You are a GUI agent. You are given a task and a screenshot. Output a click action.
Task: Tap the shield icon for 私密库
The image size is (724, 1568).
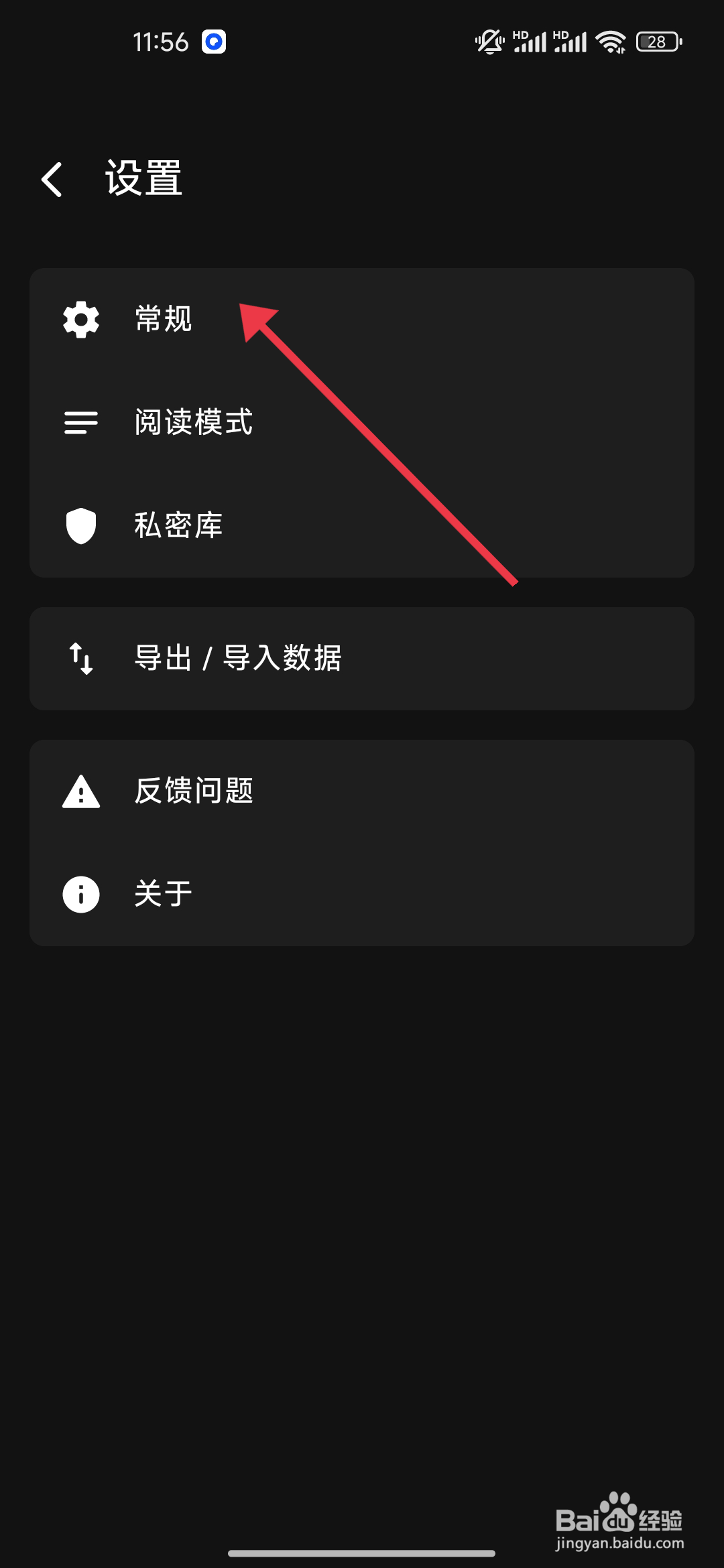point(80,525)
